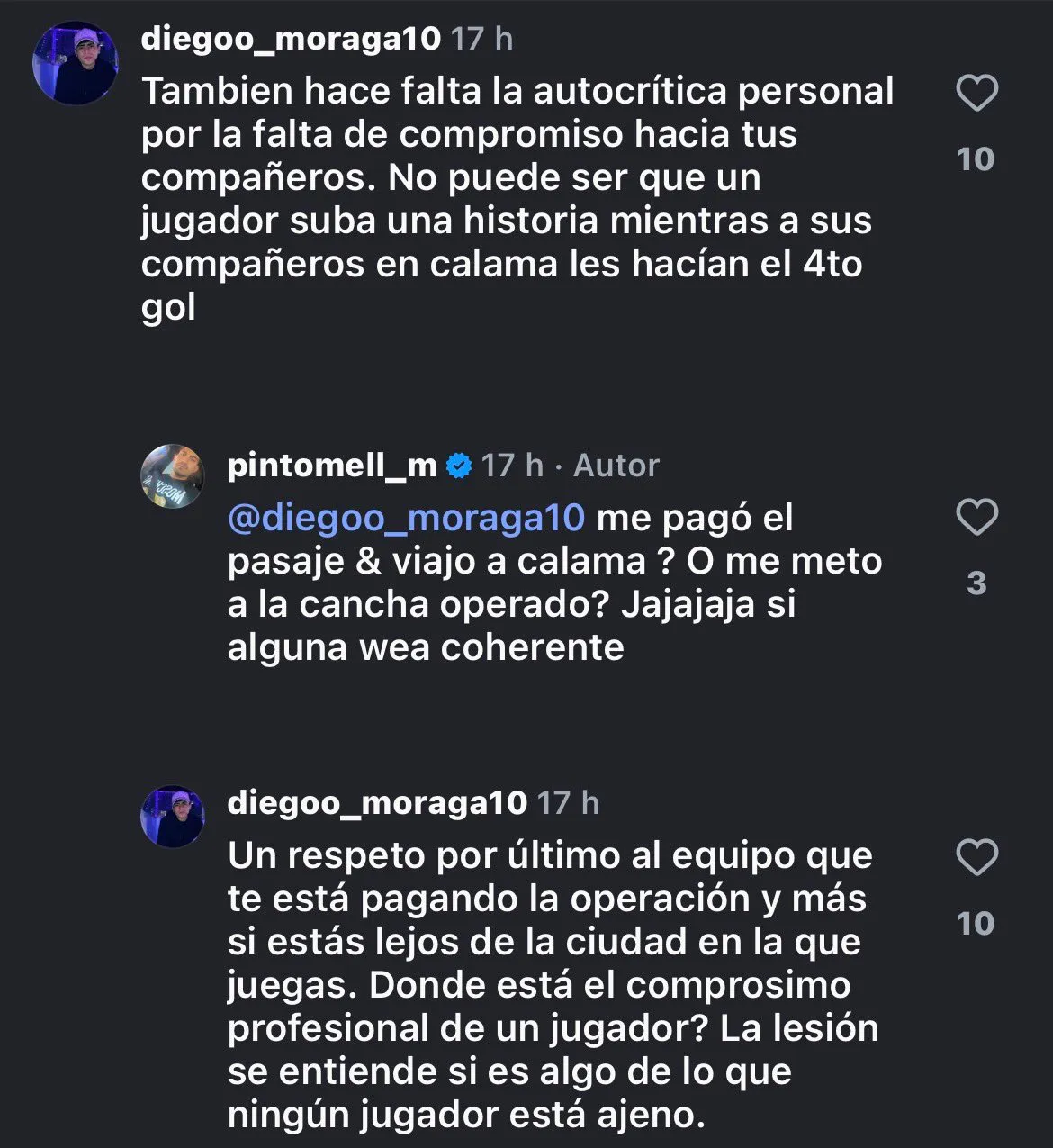Open the @diegoo_moraga10 mention in pintomell_m's reply

click(x=406, y=519)
